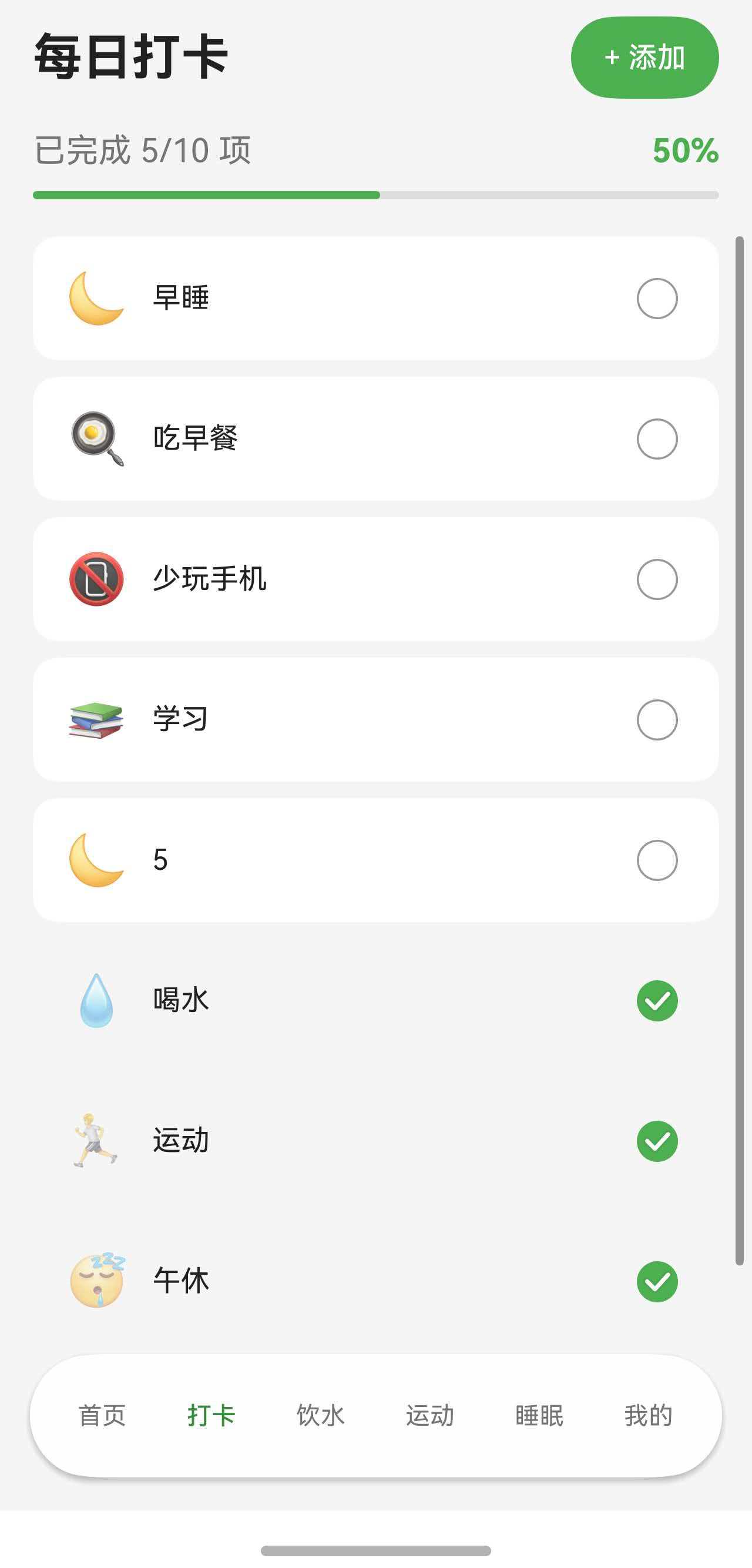The height and width of the screenshot is (1568, 752).
Task: Unmark 午休 as done
Action: click(657, 1281)
